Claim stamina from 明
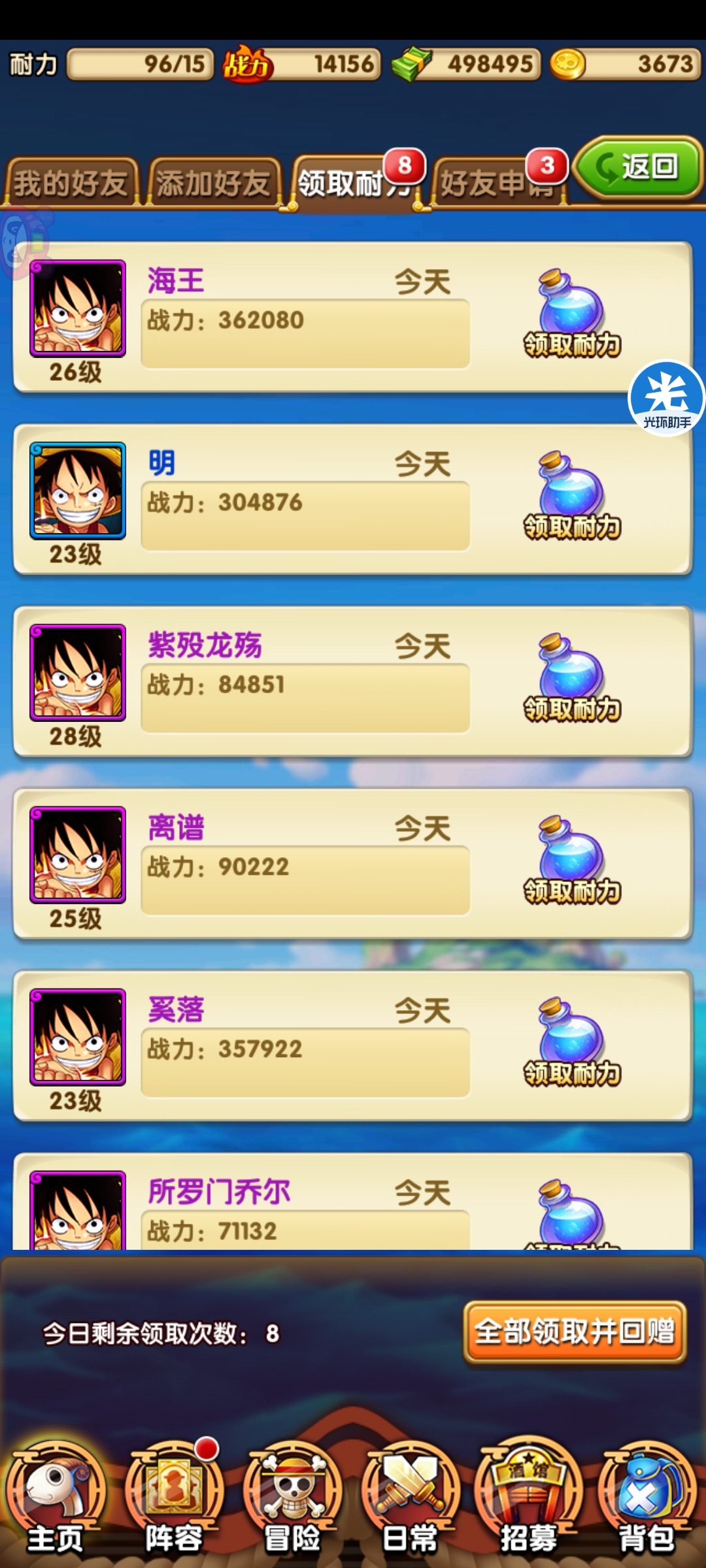 pos(572,496)
